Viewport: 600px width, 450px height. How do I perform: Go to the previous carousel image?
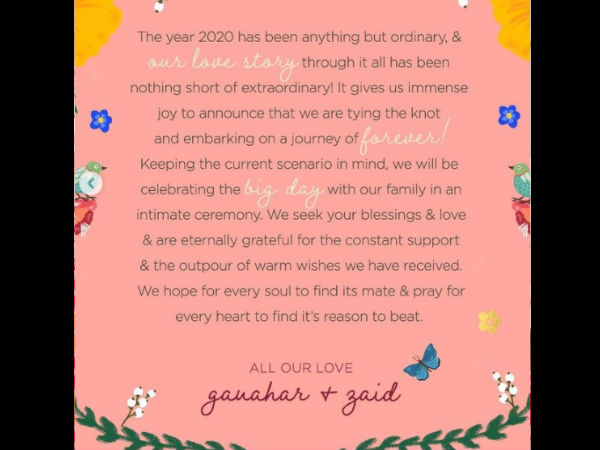[90, 183]
